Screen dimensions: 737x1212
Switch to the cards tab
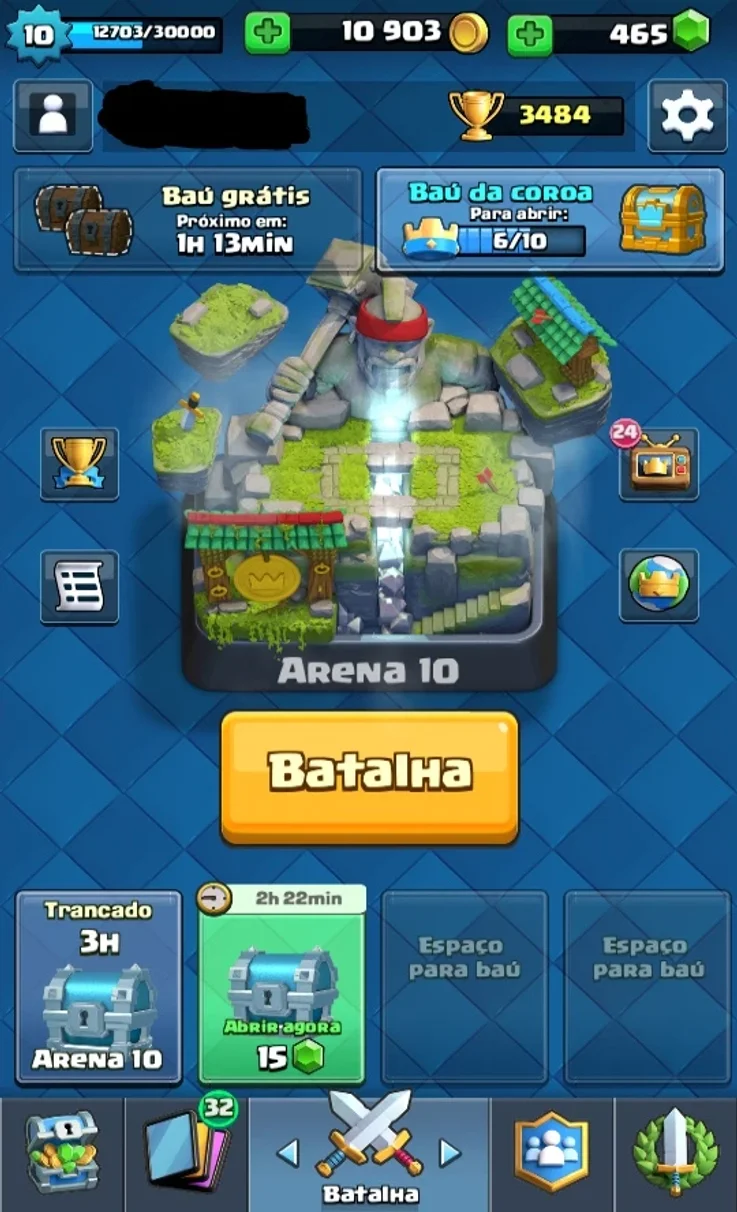point(186,1152)
